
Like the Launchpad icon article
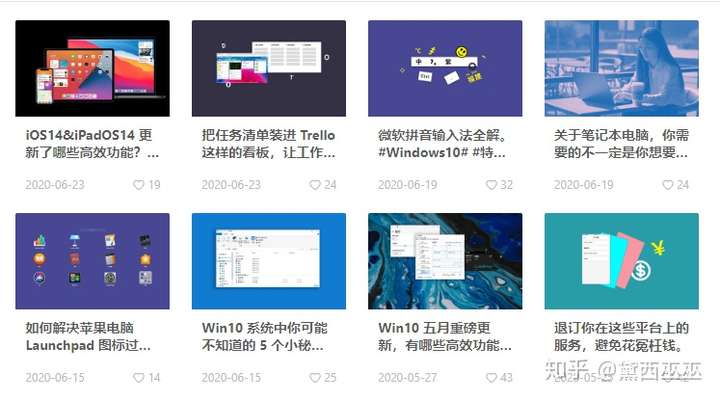click(139, 378)
